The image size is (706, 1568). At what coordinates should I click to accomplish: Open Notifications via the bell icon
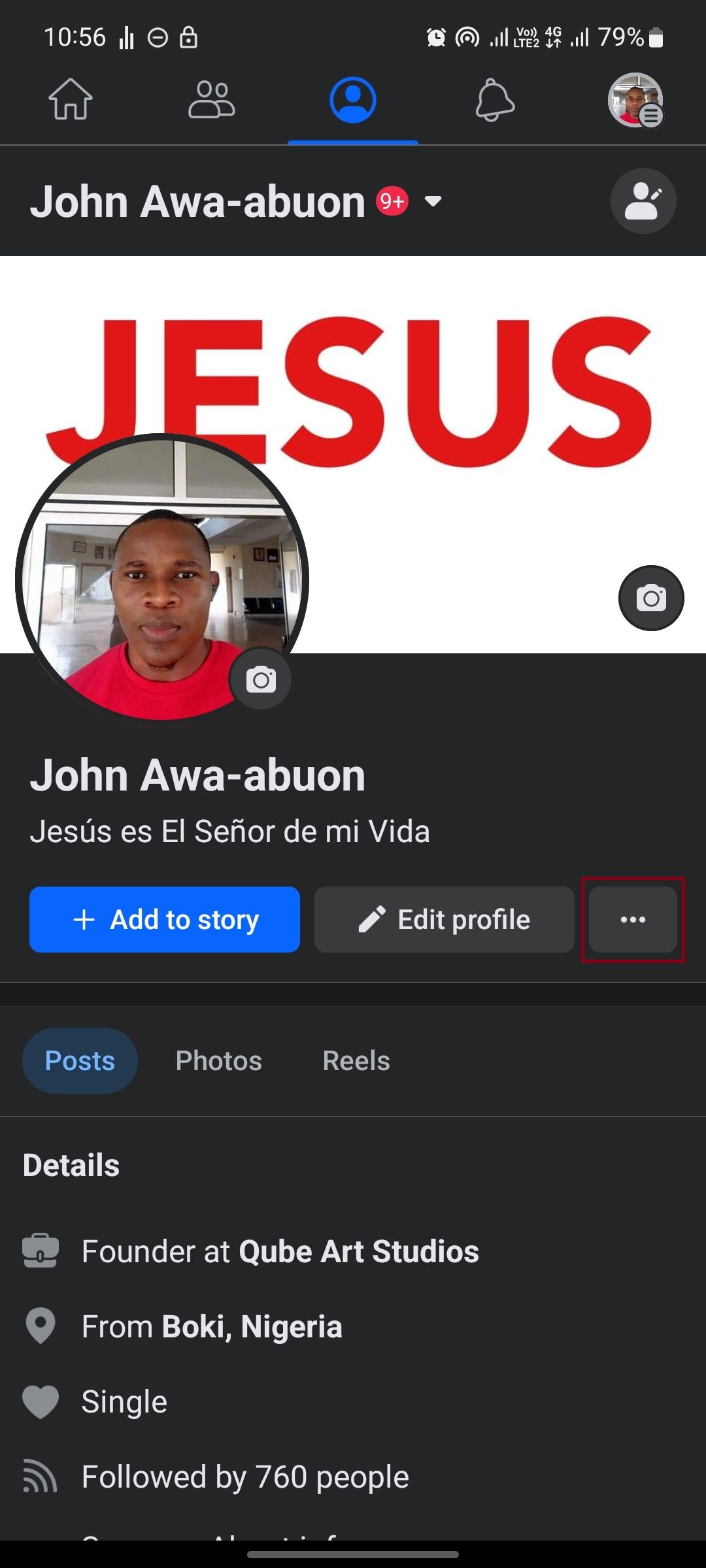tap(494, 101)
